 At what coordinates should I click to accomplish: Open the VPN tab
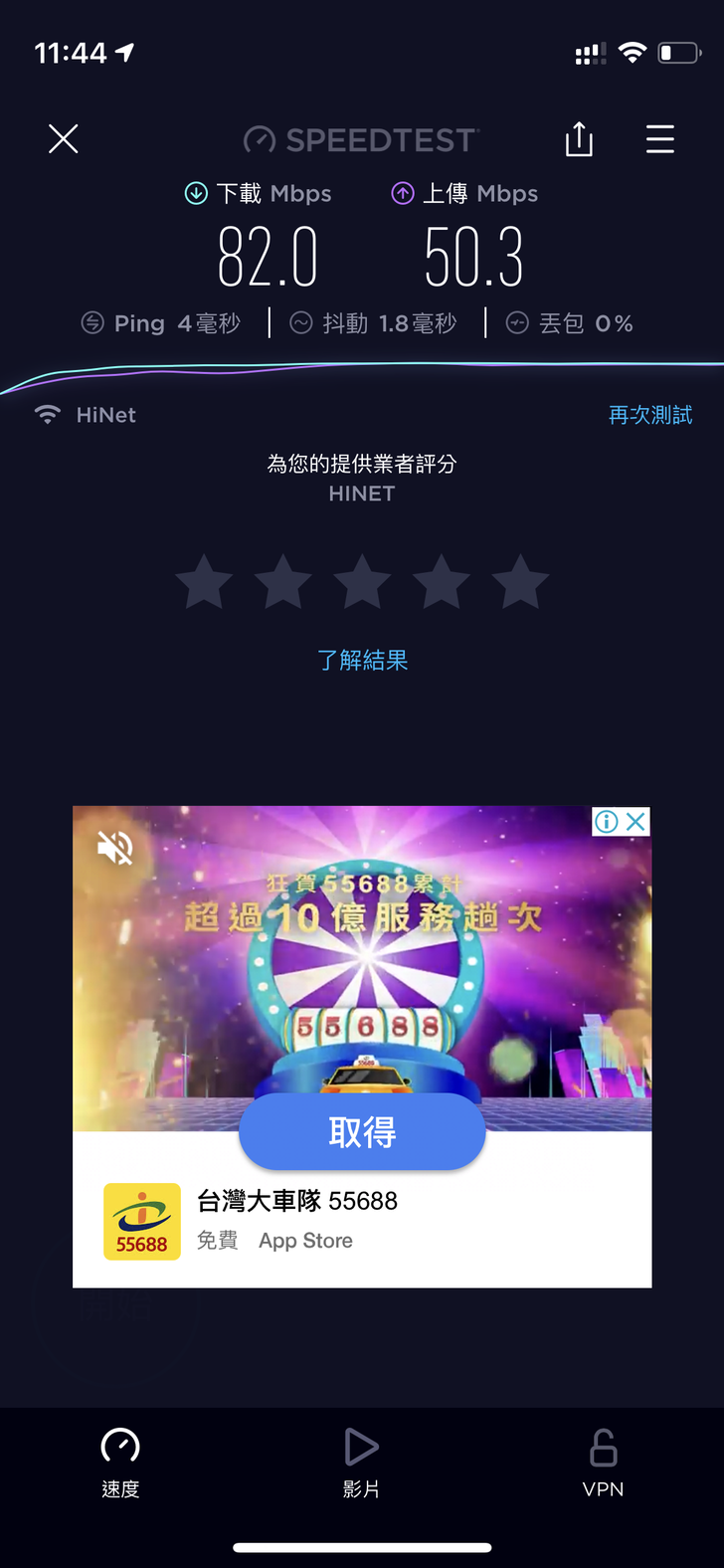[x=603, y=1462]
